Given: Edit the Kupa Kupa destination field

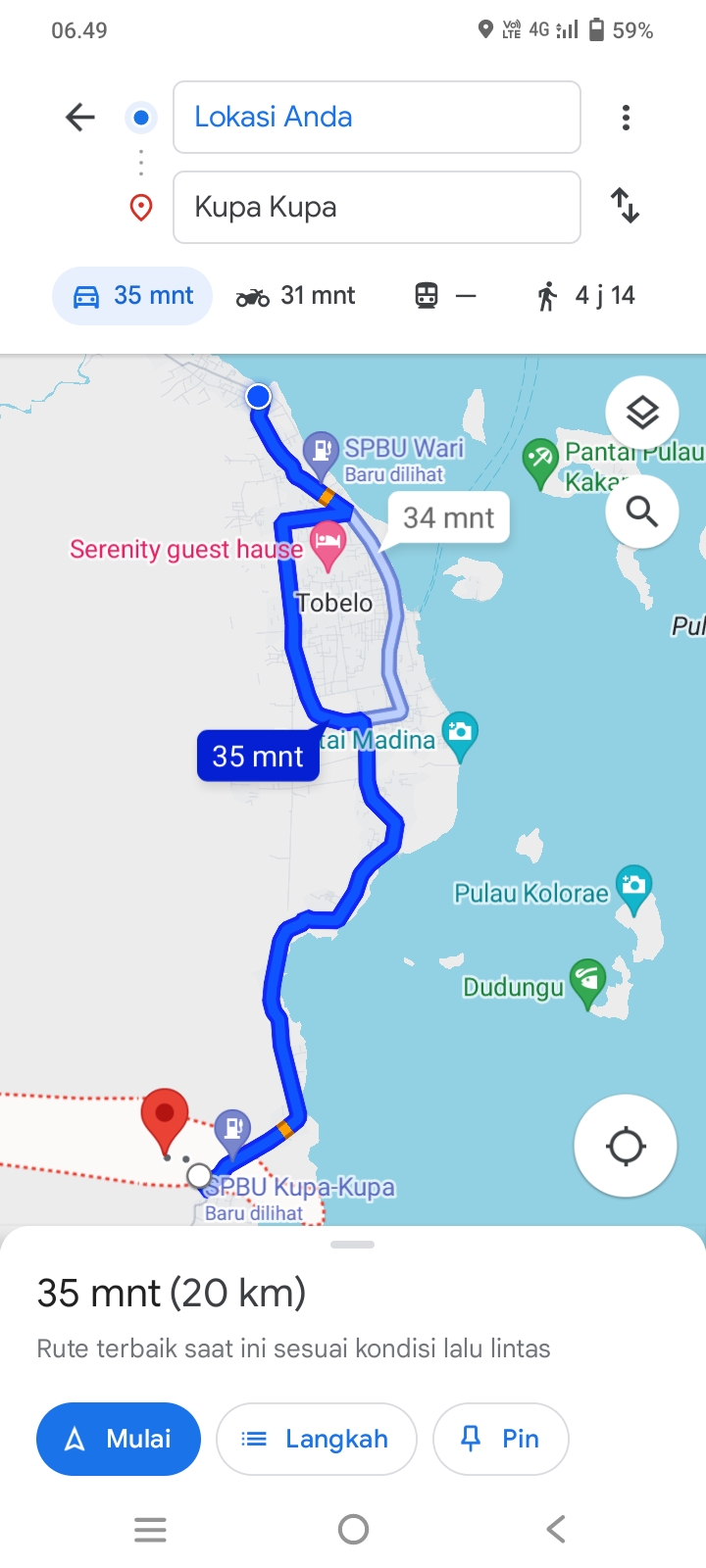Looking at the screenshot, I should (x=377, y=207).
